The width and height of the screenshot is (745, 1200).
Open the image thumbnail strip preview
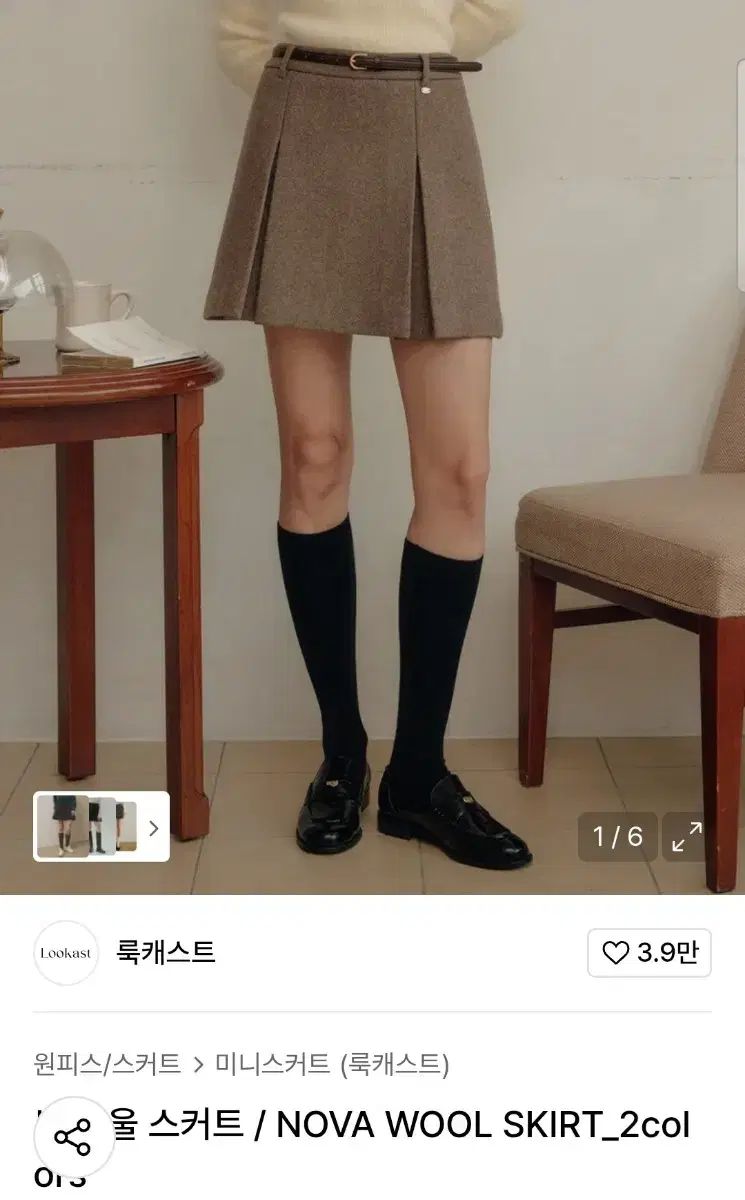coord(101,827)
